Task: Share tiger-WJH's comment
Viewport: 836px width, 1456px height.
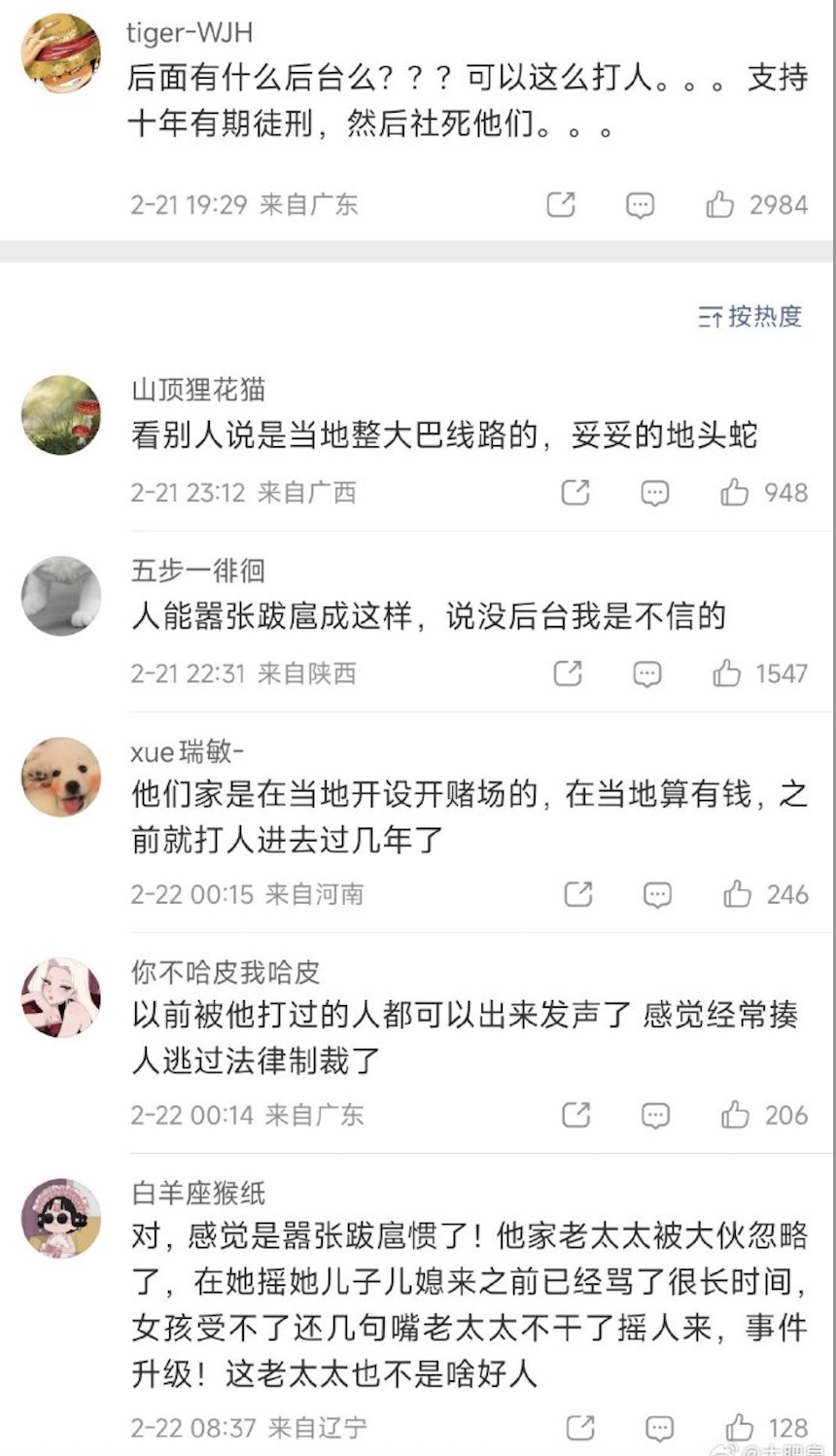Action: click(x=561, y=205)
